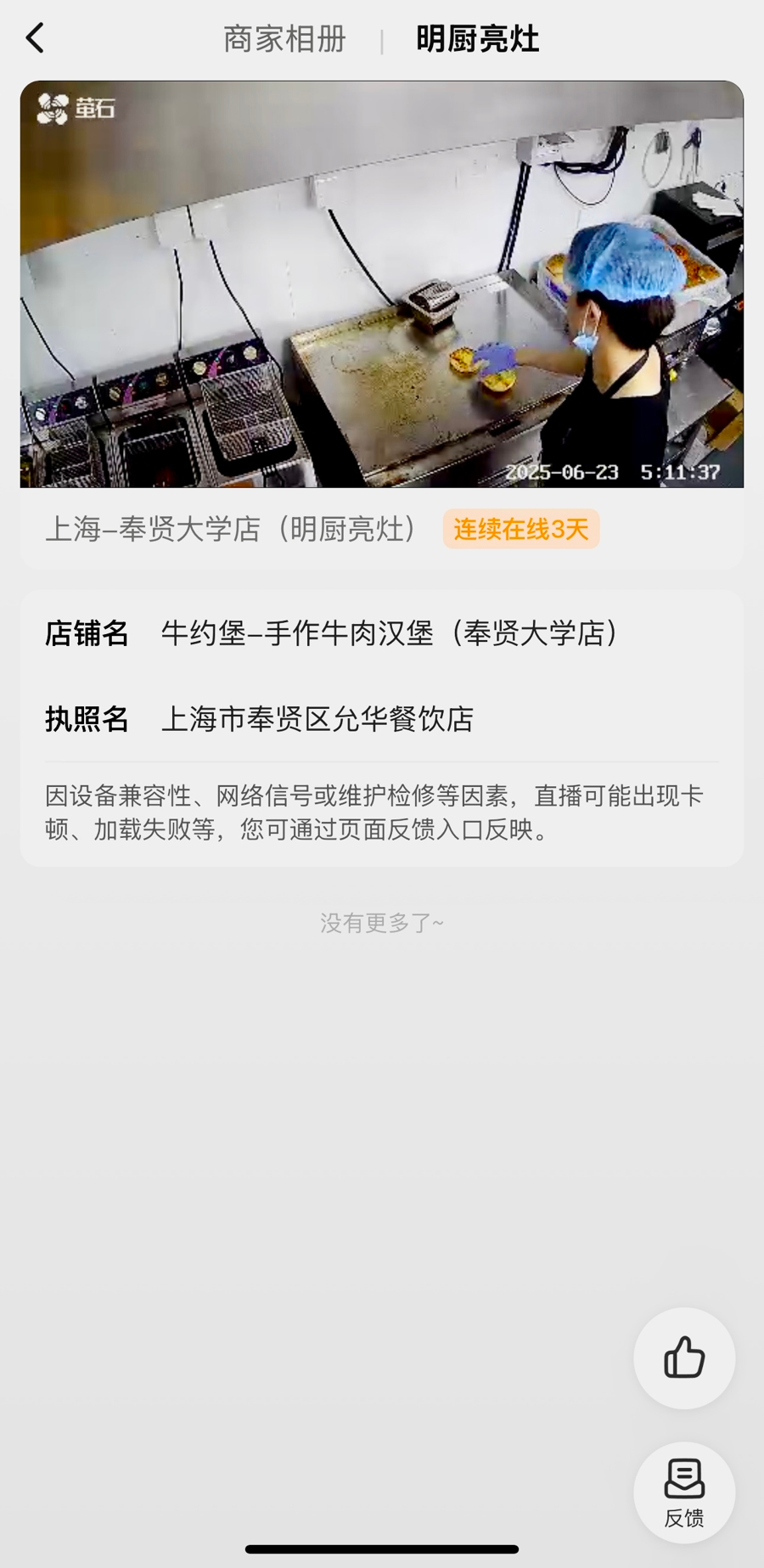Switch to the 商家相册 tab

284,39
